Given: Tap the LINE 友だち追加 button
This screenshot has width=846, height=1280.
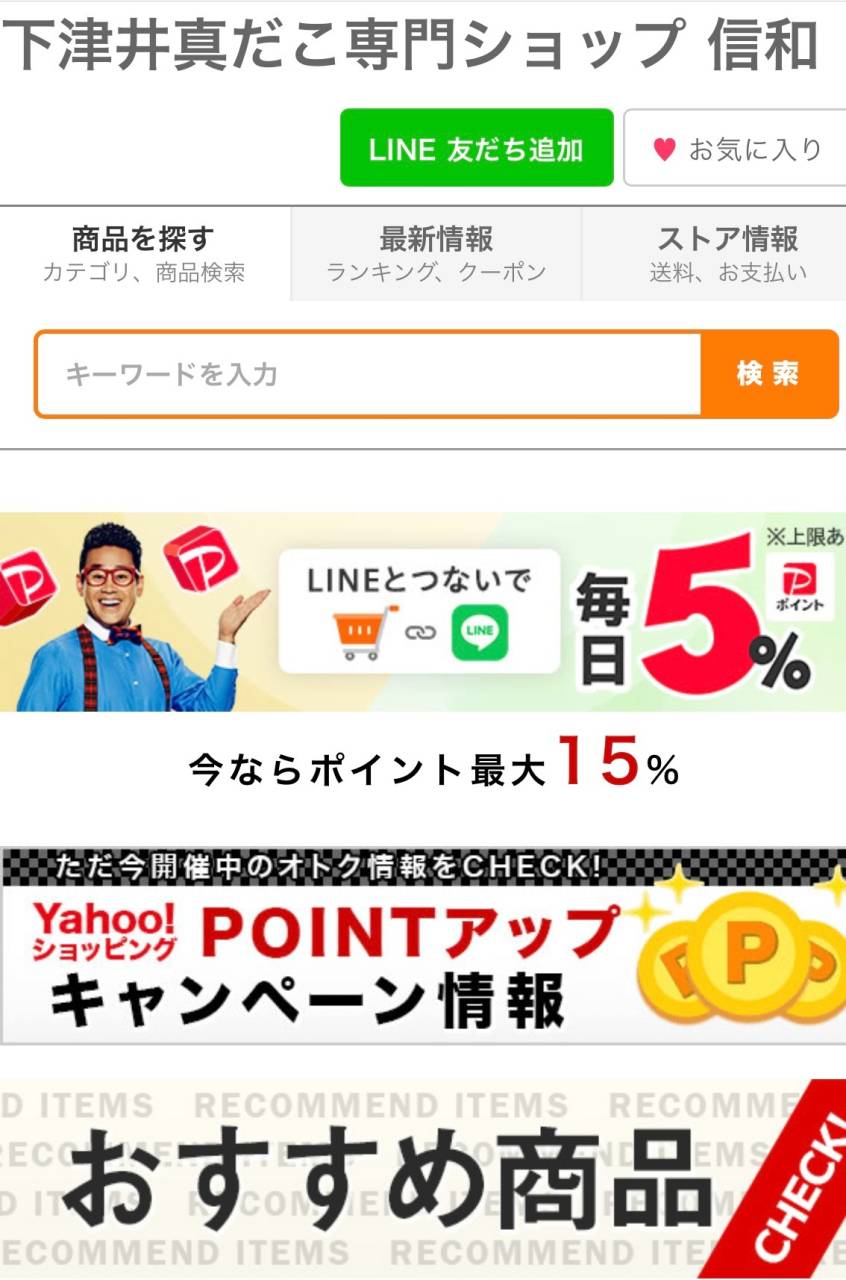Looking at the screenshot, I should (476, 148).
